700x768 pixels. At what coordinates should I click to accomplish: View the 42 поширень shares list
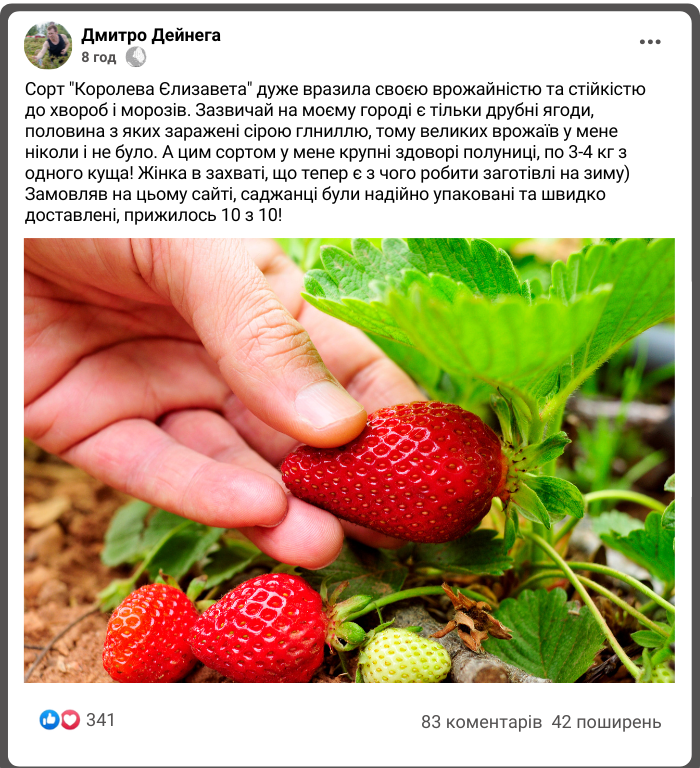[606, 721]
